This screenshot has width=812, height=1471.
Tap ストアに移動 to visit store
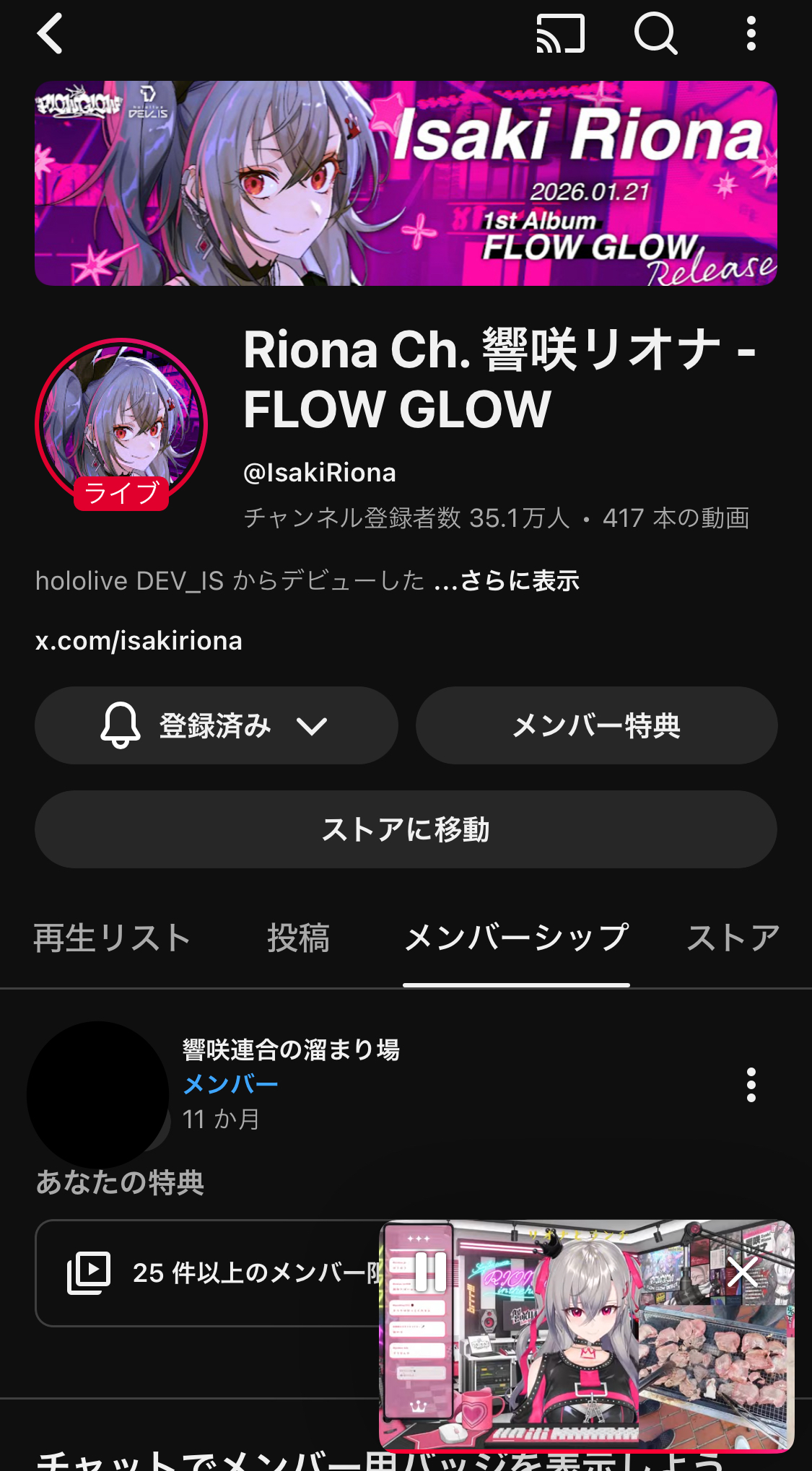click(x=406, y=829)
